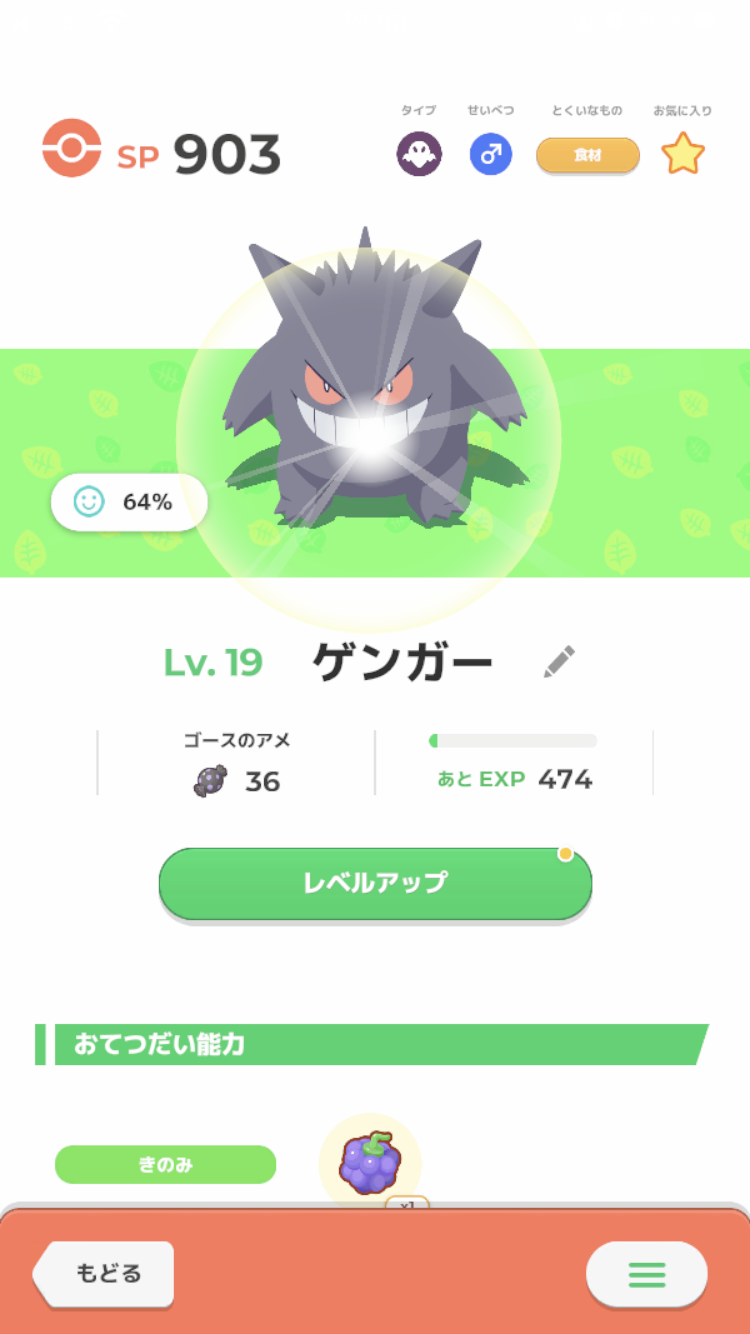The width and height of the screenshot is (750, 1334).
Task: Edit Gengar's nickname with pencil icon
Action: (x=559, y=661)
